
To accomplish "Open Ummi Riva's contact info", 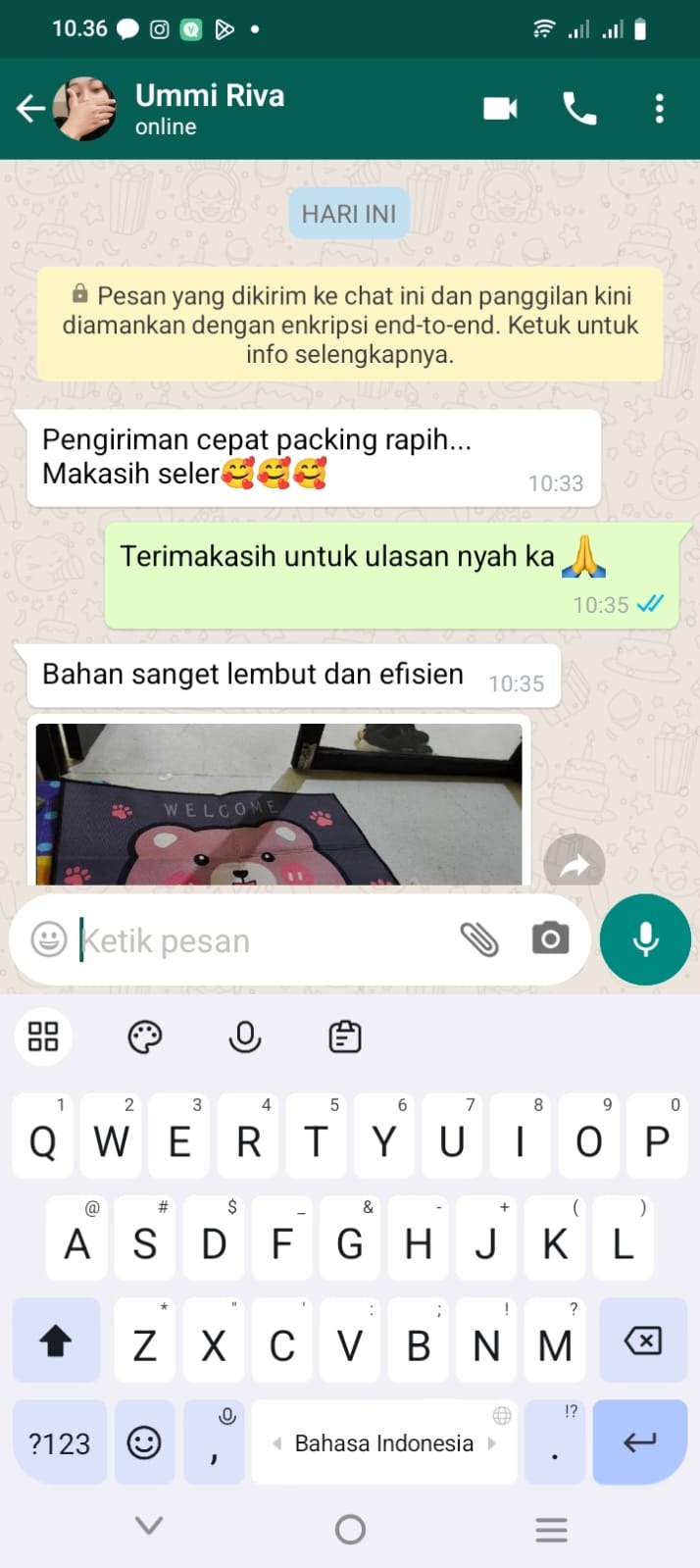I will click(209, 108).
